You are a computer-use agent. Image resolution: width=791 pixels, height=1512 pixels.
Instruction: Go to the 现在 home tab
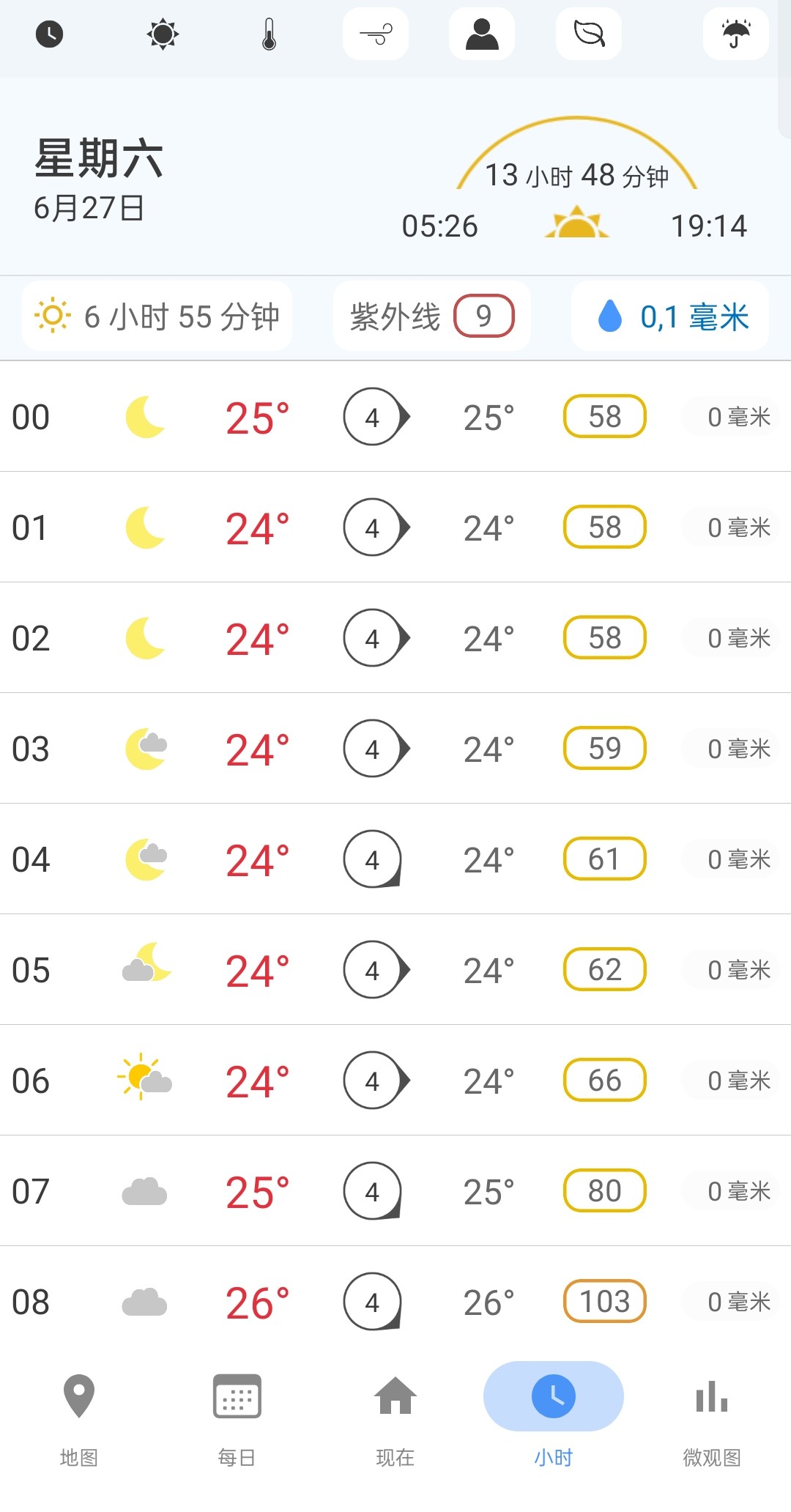(395, 1420)
